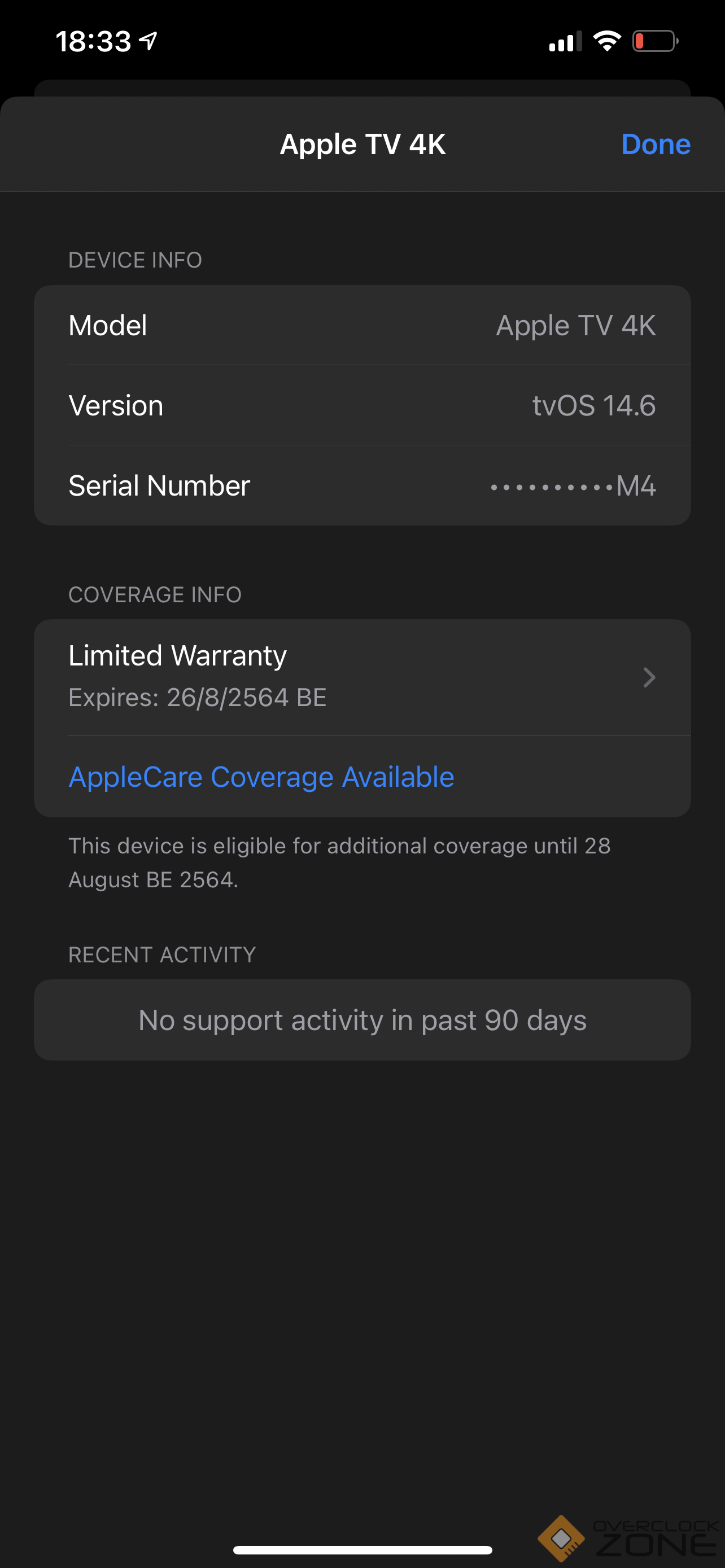
Task: Open Limited Warranty coverage details
Action: click(x=362, y=677)
